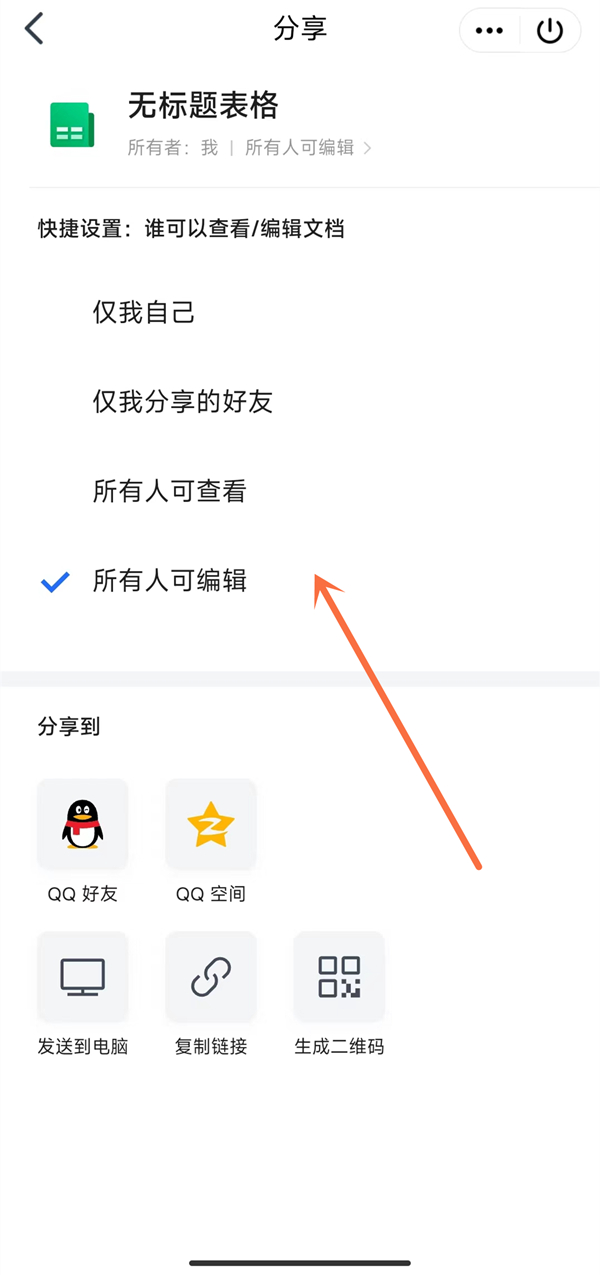Screen dimensions: 600x1275
Task: Select the 所有人可编辑 option
Action: pyautogui.click(x=169, y=581)
